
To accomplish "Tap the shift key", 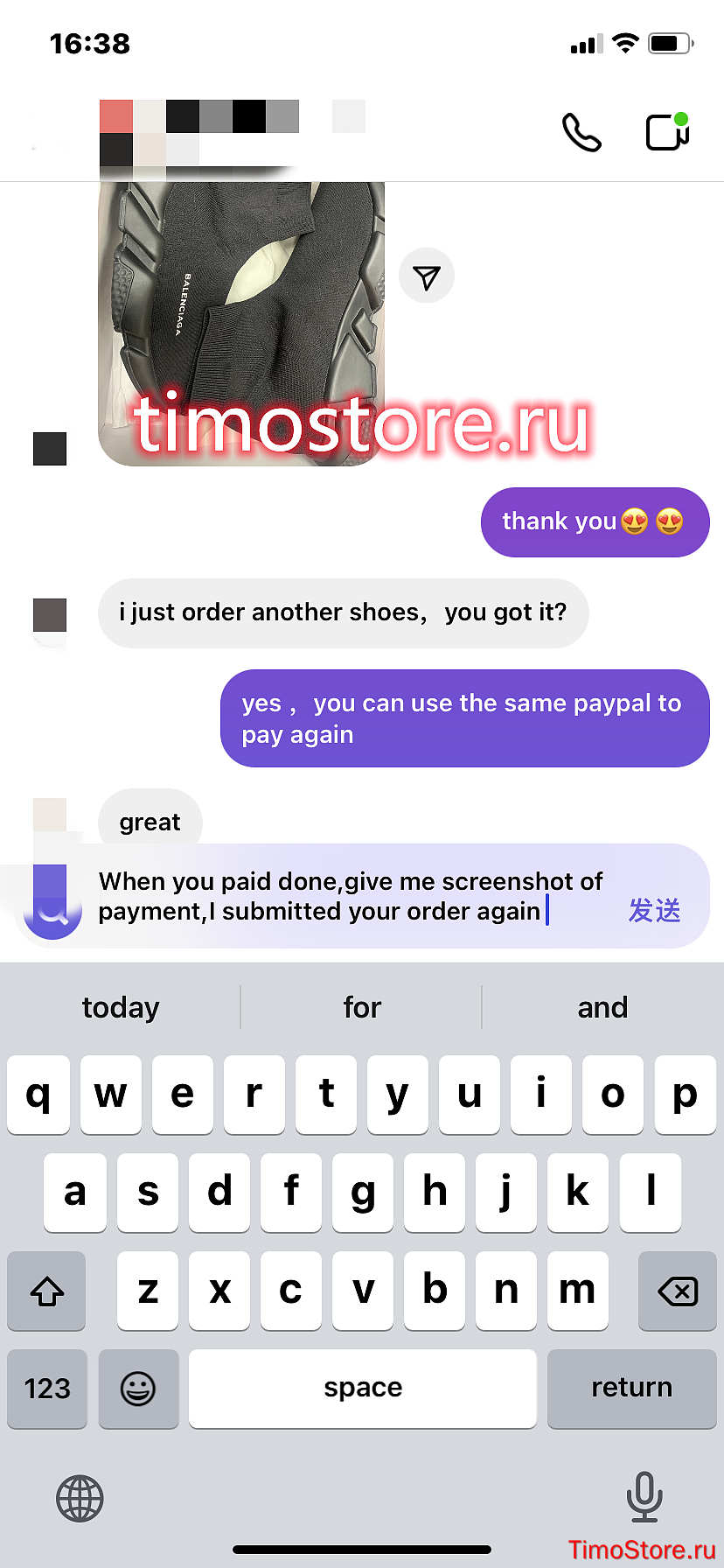I will 46,1291.
